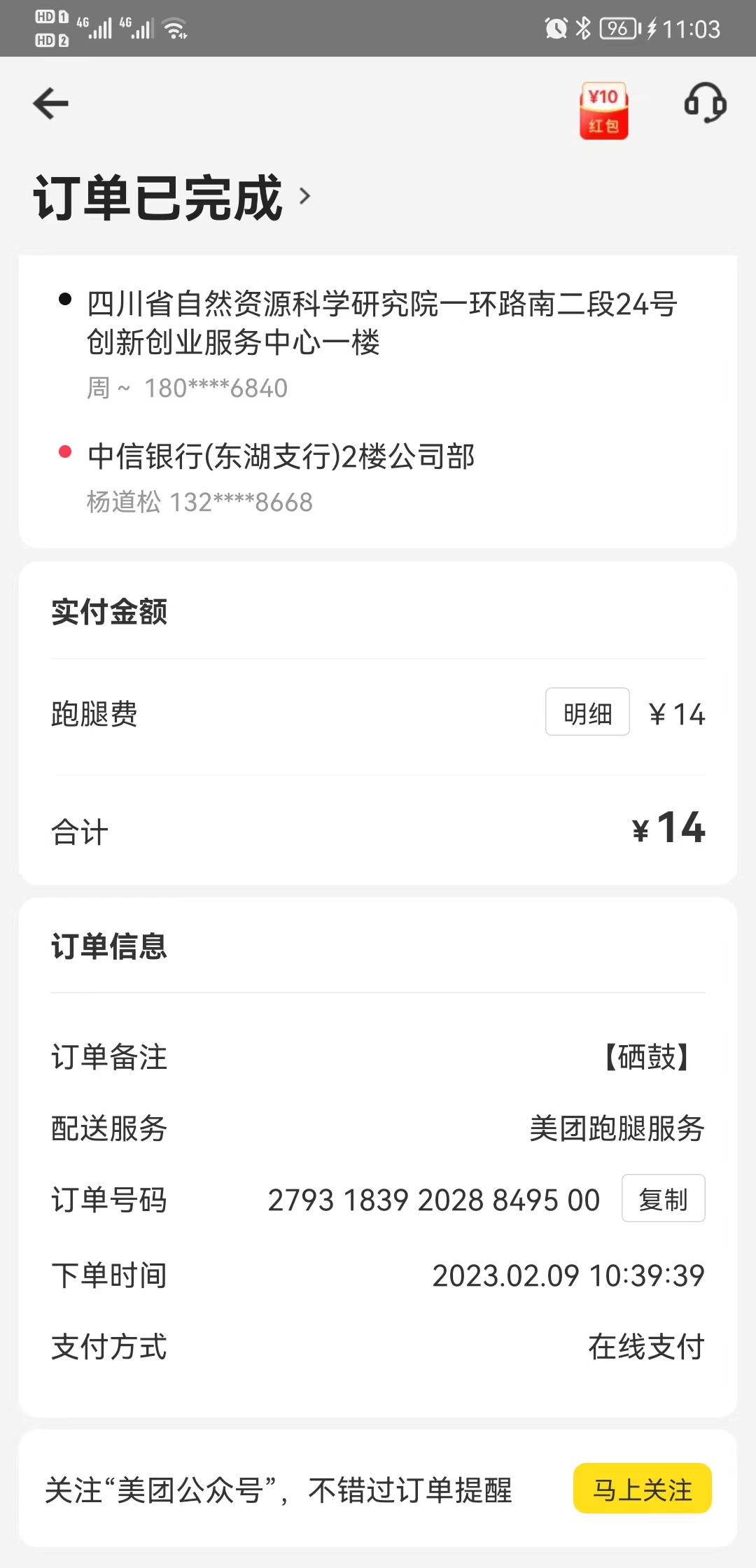
Task: Go back using the top-left arrow
Action: (50, 104)
